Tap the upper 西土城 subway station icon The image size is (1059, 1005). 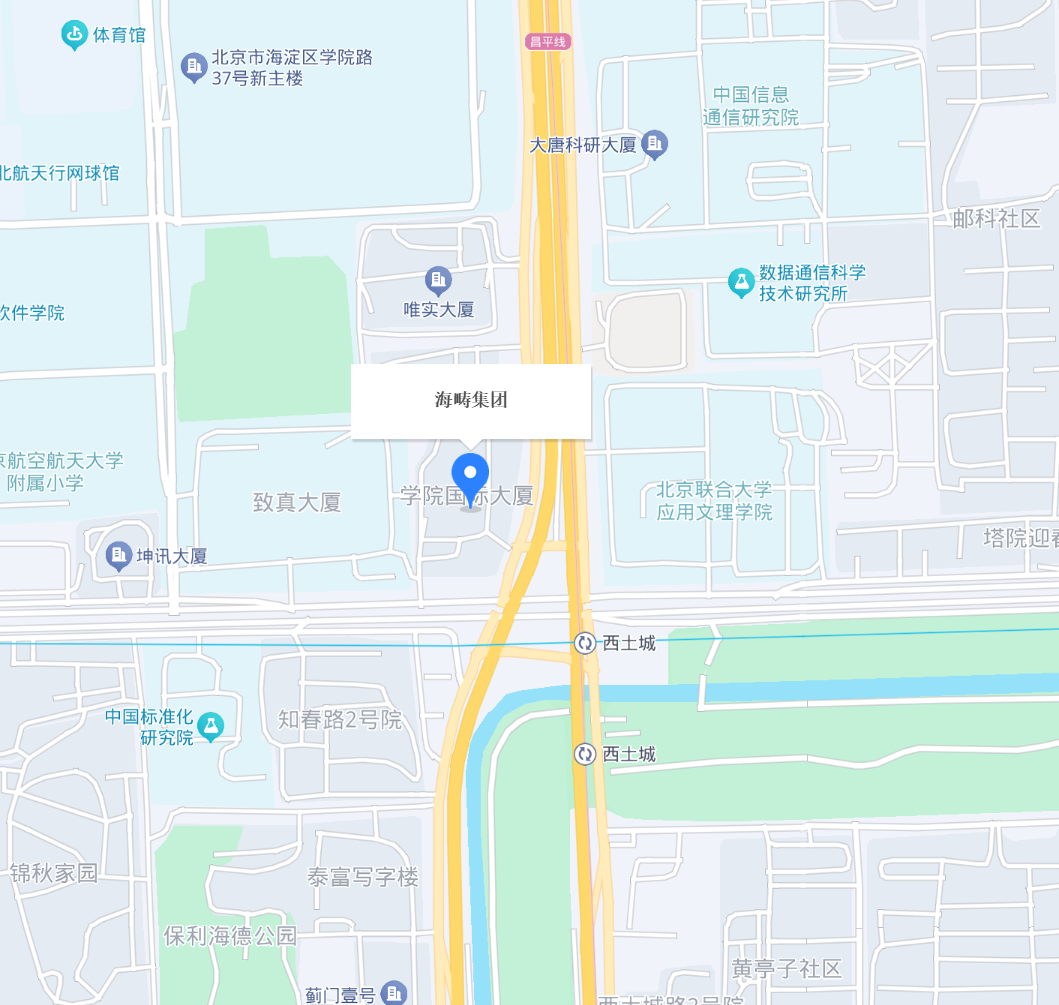point(585,643)
